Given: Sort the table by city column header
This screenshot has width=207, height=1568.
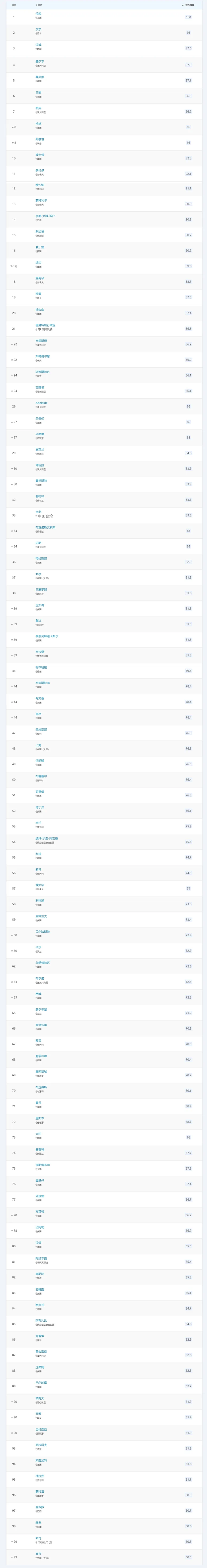Looking at the screenshot, I should pyautogui.click(x=40, y=5).
